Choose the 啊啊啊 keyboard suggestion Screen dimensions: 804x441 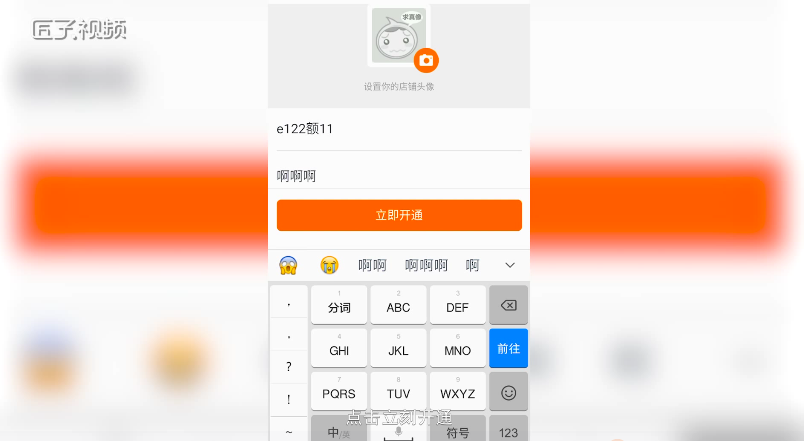[x=426, y=265]
